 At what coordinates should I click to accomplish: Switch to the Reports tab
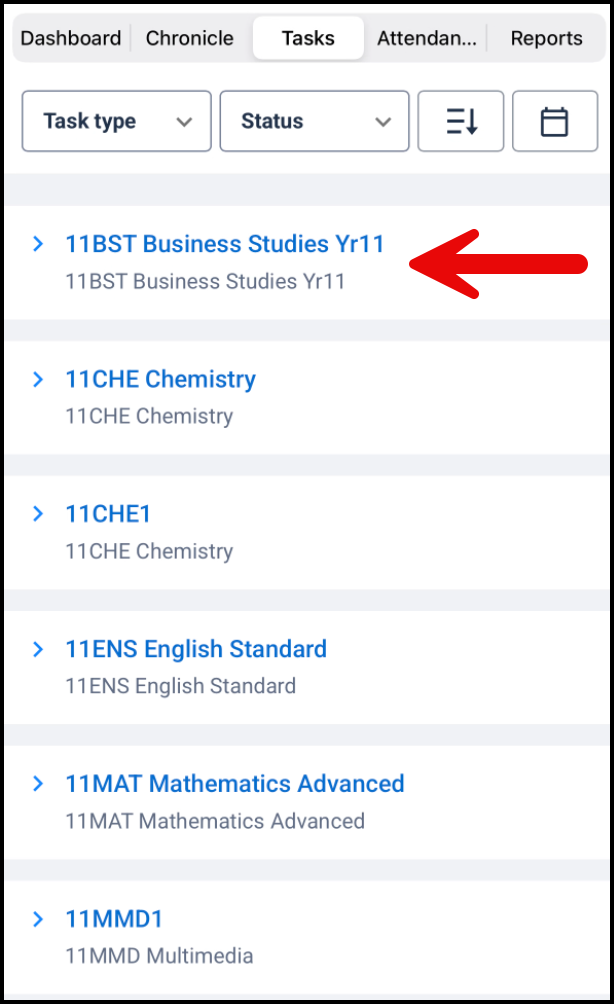pos(546,38)
